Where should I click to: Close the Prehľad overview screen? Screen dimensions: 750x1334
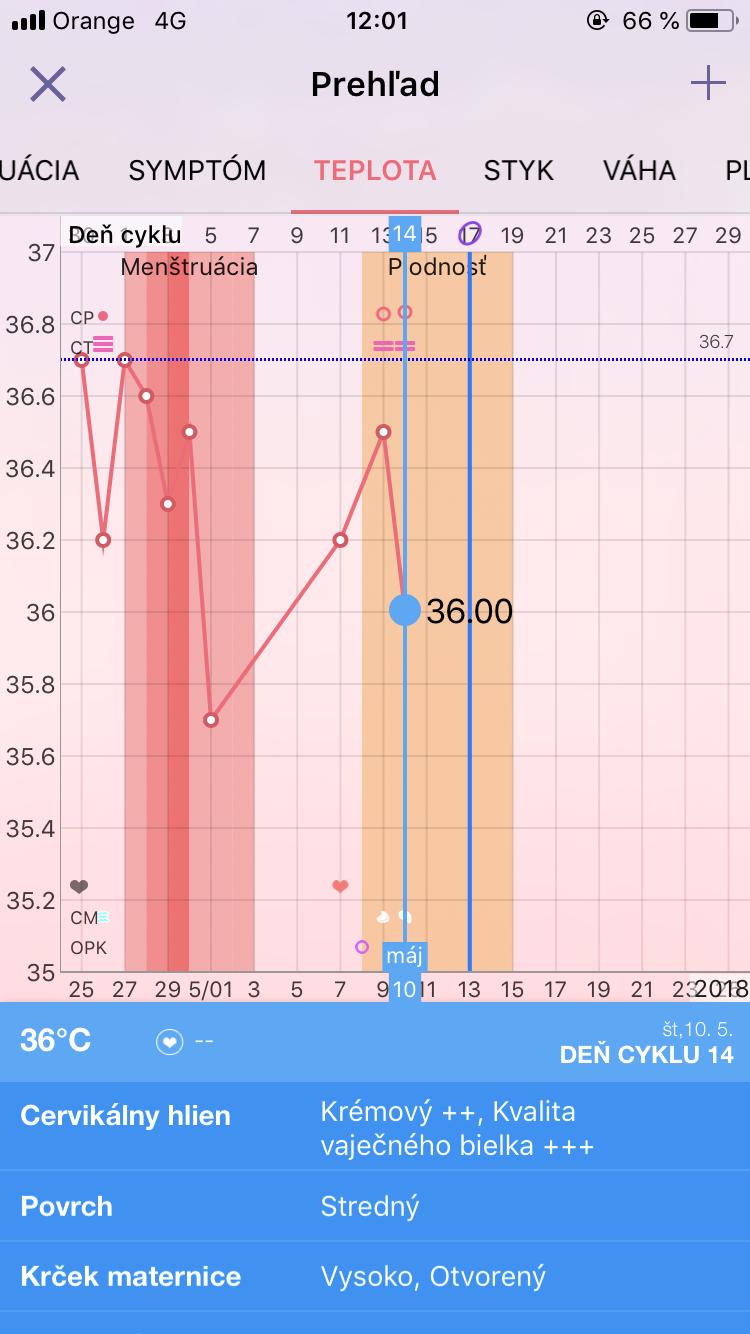47,85
